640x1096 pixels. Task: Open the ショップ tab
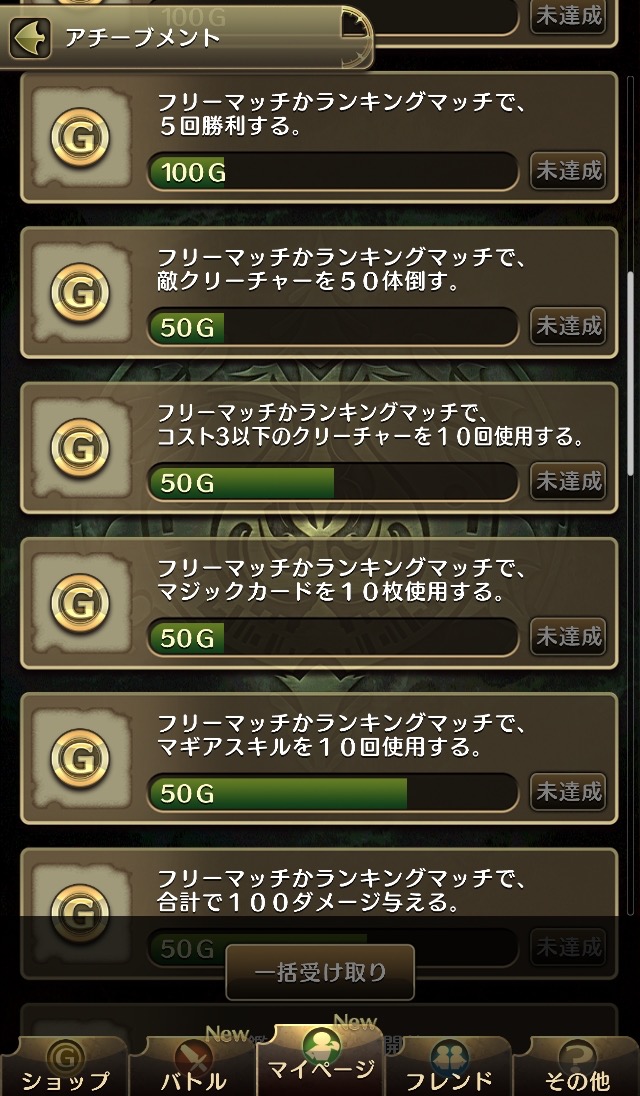[65, 1068]
